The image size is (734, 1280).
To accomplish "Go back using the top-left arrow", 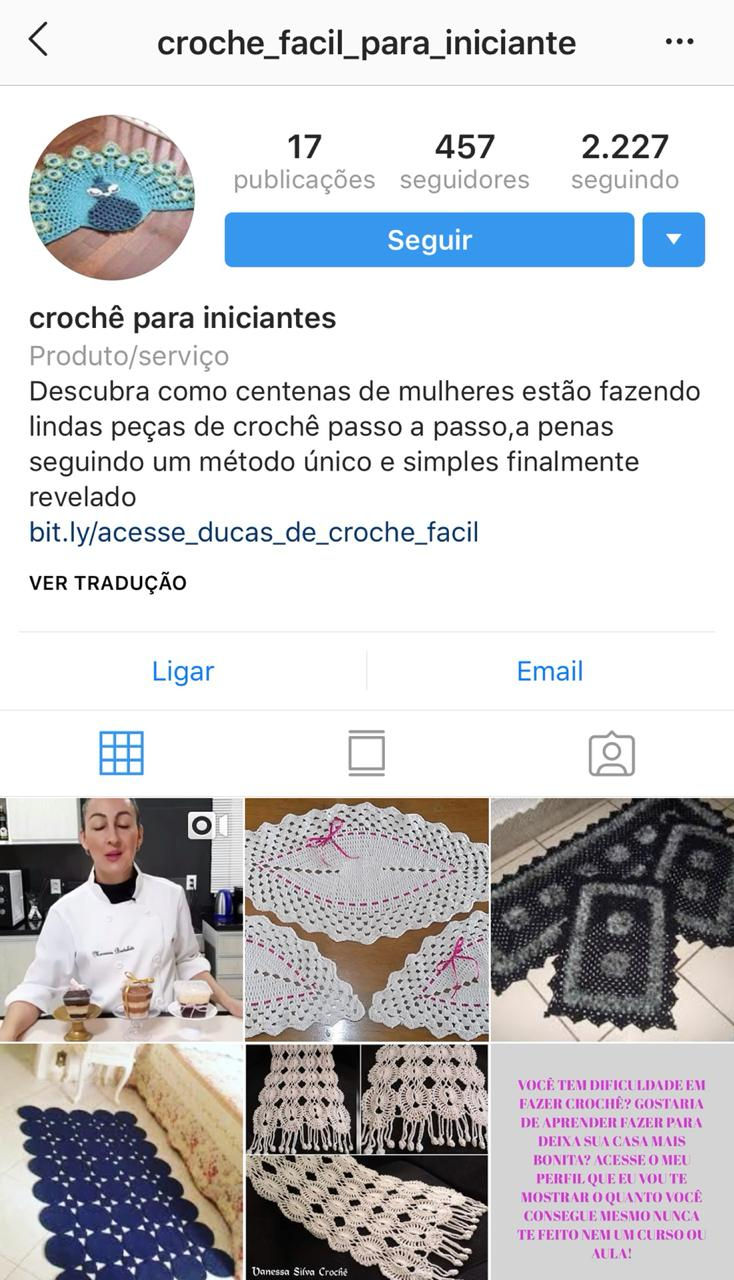I will (x=38, y=41).
